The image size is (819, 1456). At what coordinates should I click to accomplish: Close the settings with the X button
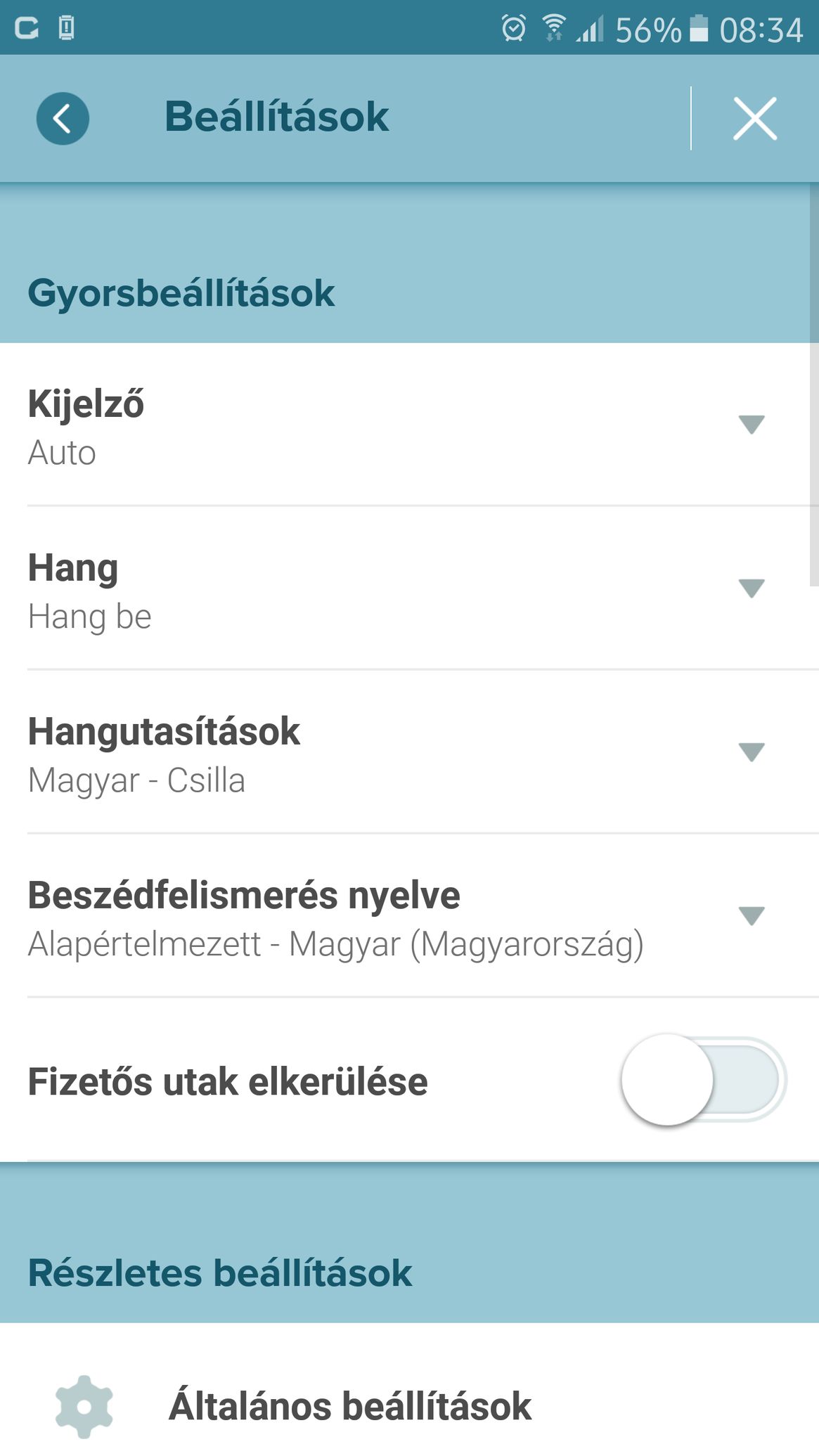point(754,118)
